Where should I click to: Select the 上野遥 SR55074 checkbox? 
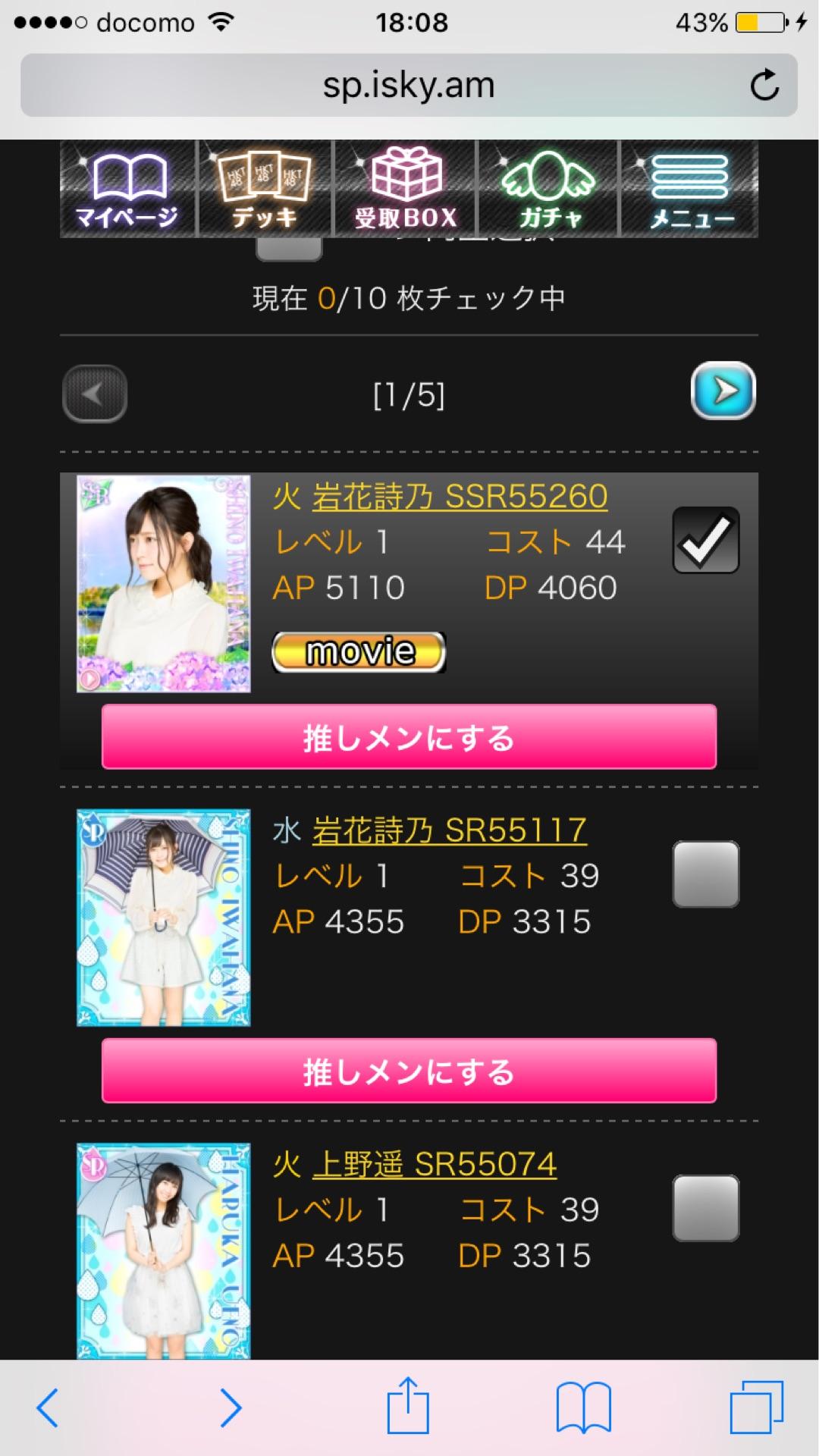[x=705, y=1207]
